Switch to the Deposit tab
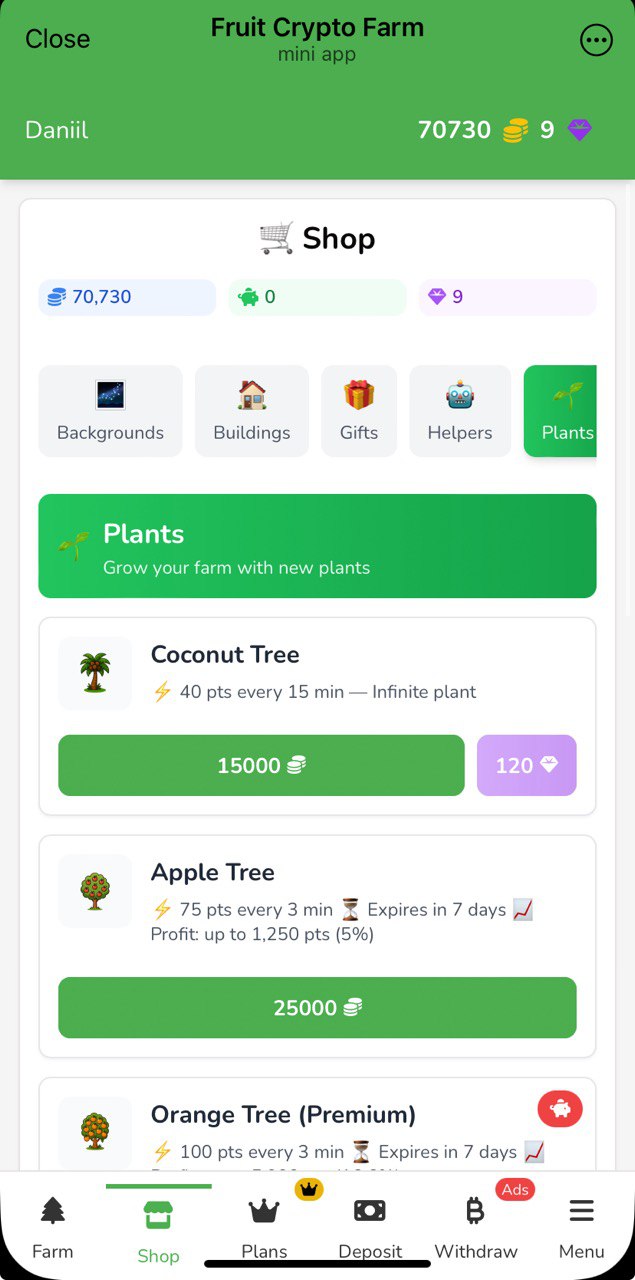The image size is (635, 1280). click(370, 1227)
